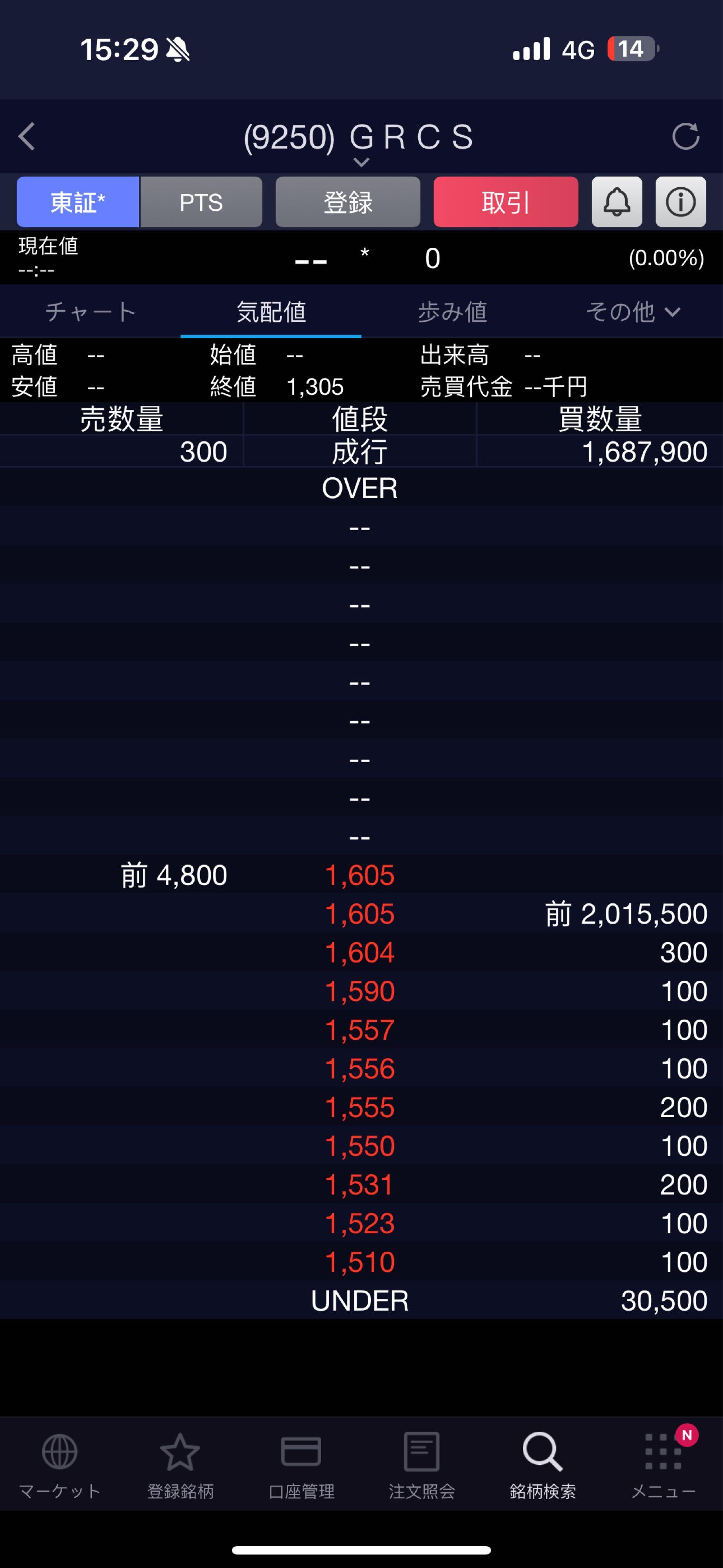
Task: Open the stock info icon
Action: pos(680,202)
